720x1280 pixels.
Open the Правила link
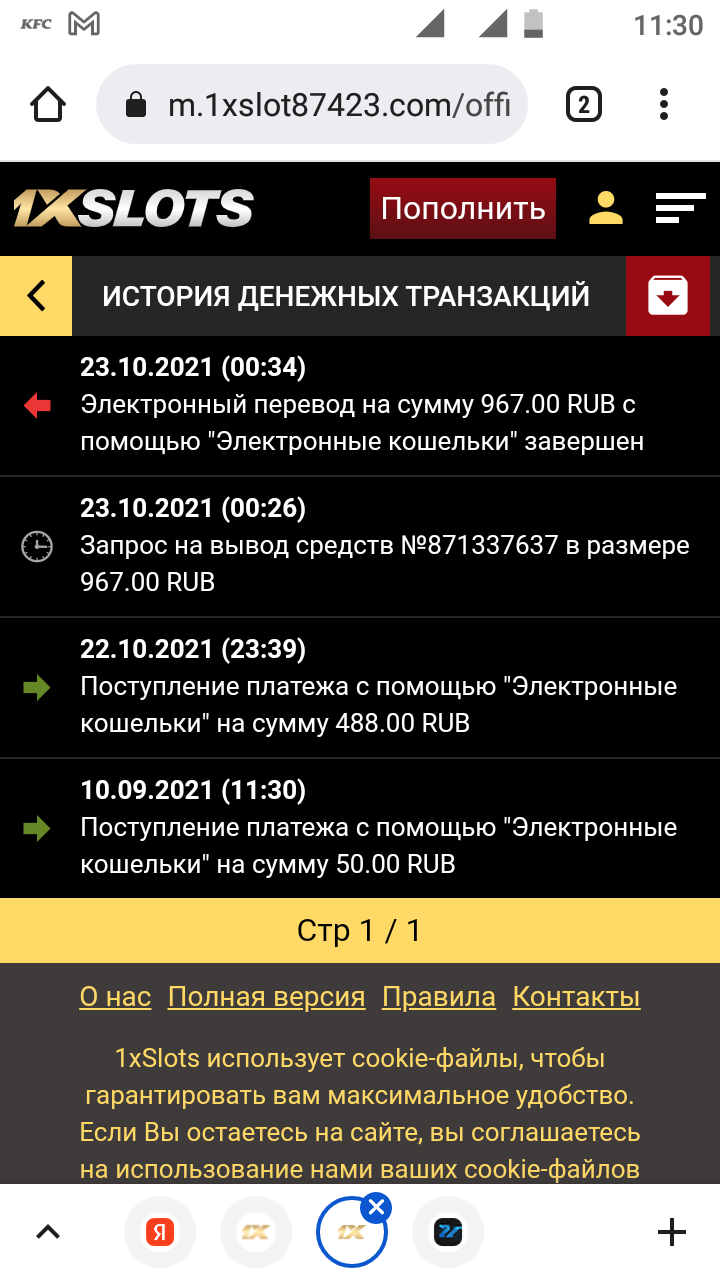pyautogui.click(x=439, y=997)
